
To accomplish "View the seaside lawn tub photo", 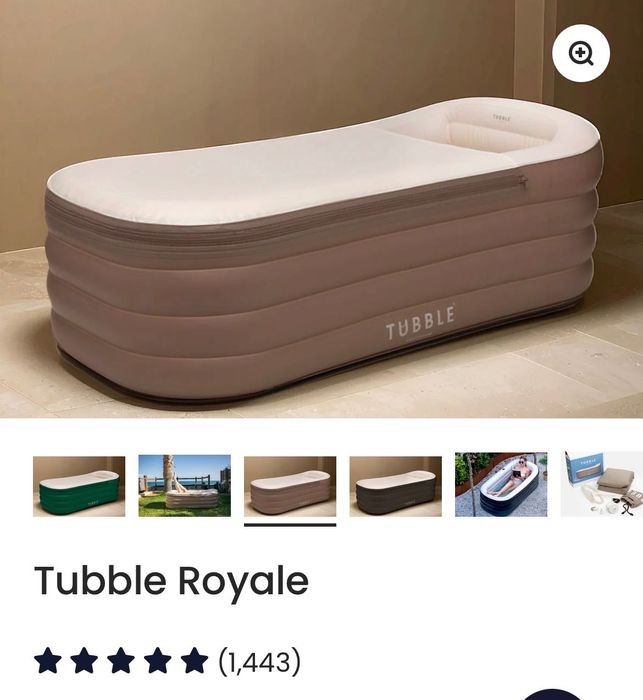I will 184,486.
